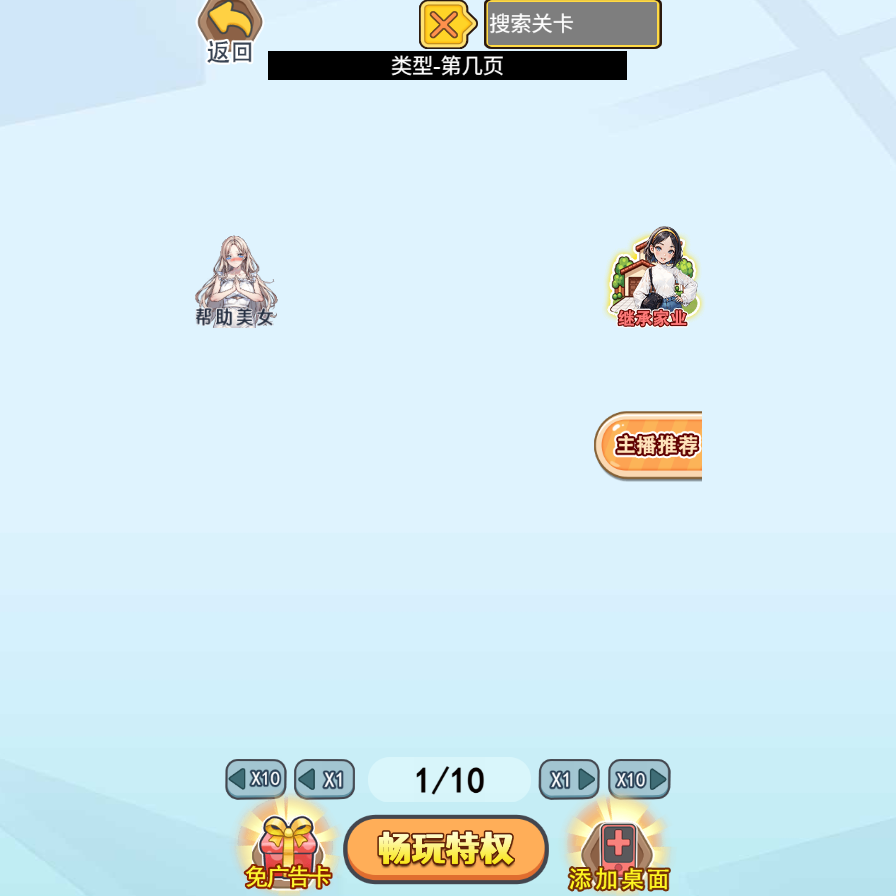Image resolution: width=896 pixels, height=896 pixels.
Task: Jump forward ten pages with right X10
Action: click(639, 779)
